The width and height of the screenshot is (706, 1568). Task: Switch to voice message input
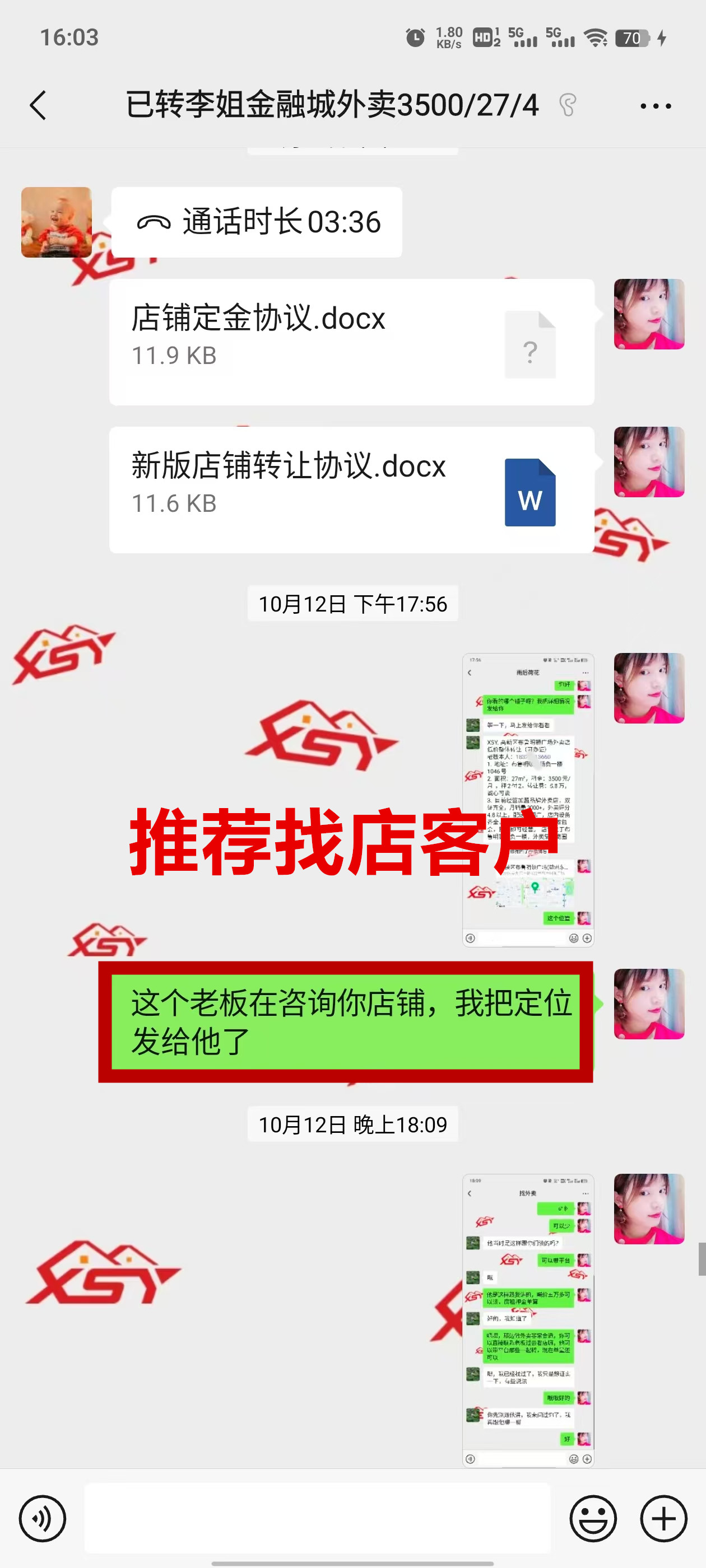[x=42, y=1518]
